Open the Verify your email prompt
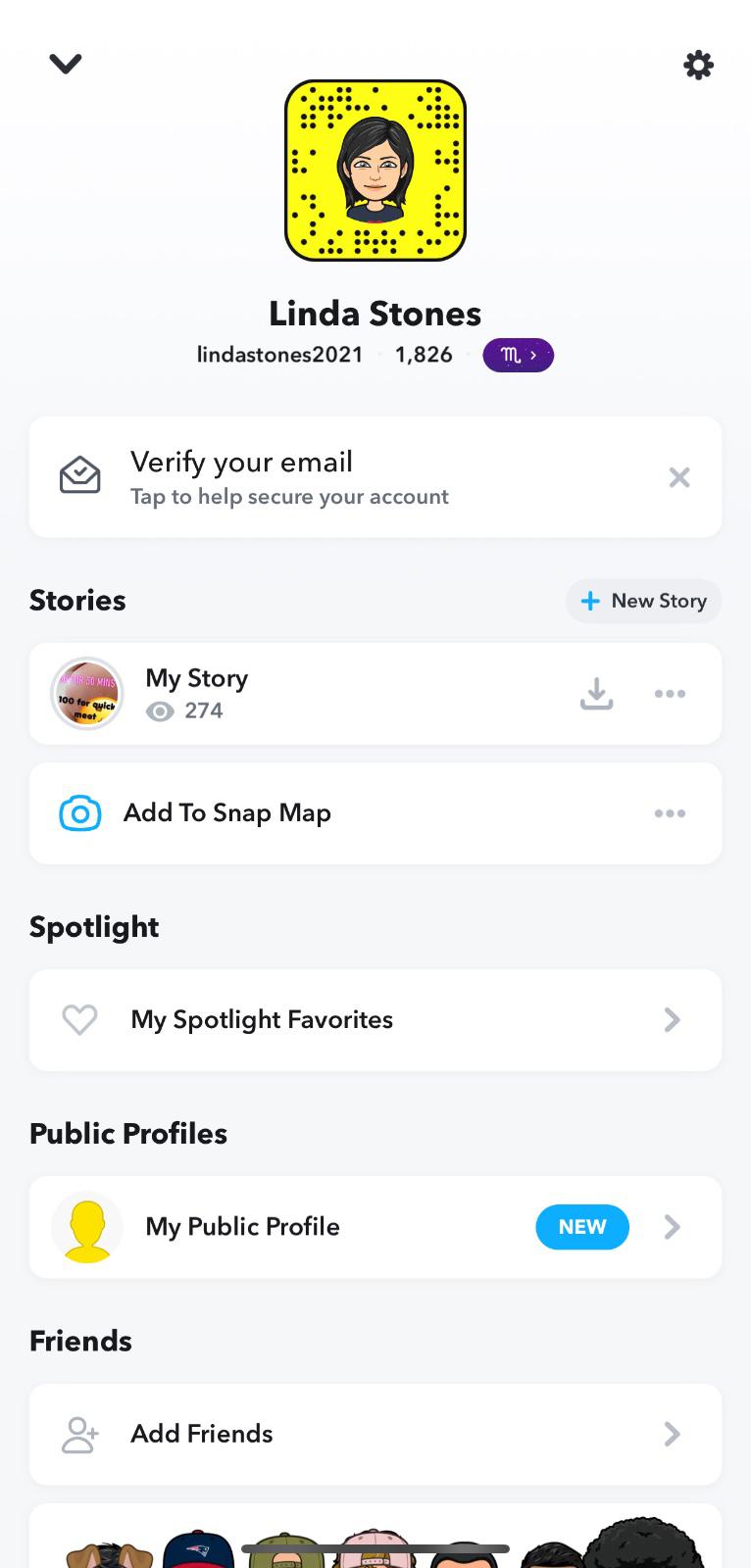 click(289, 477)
